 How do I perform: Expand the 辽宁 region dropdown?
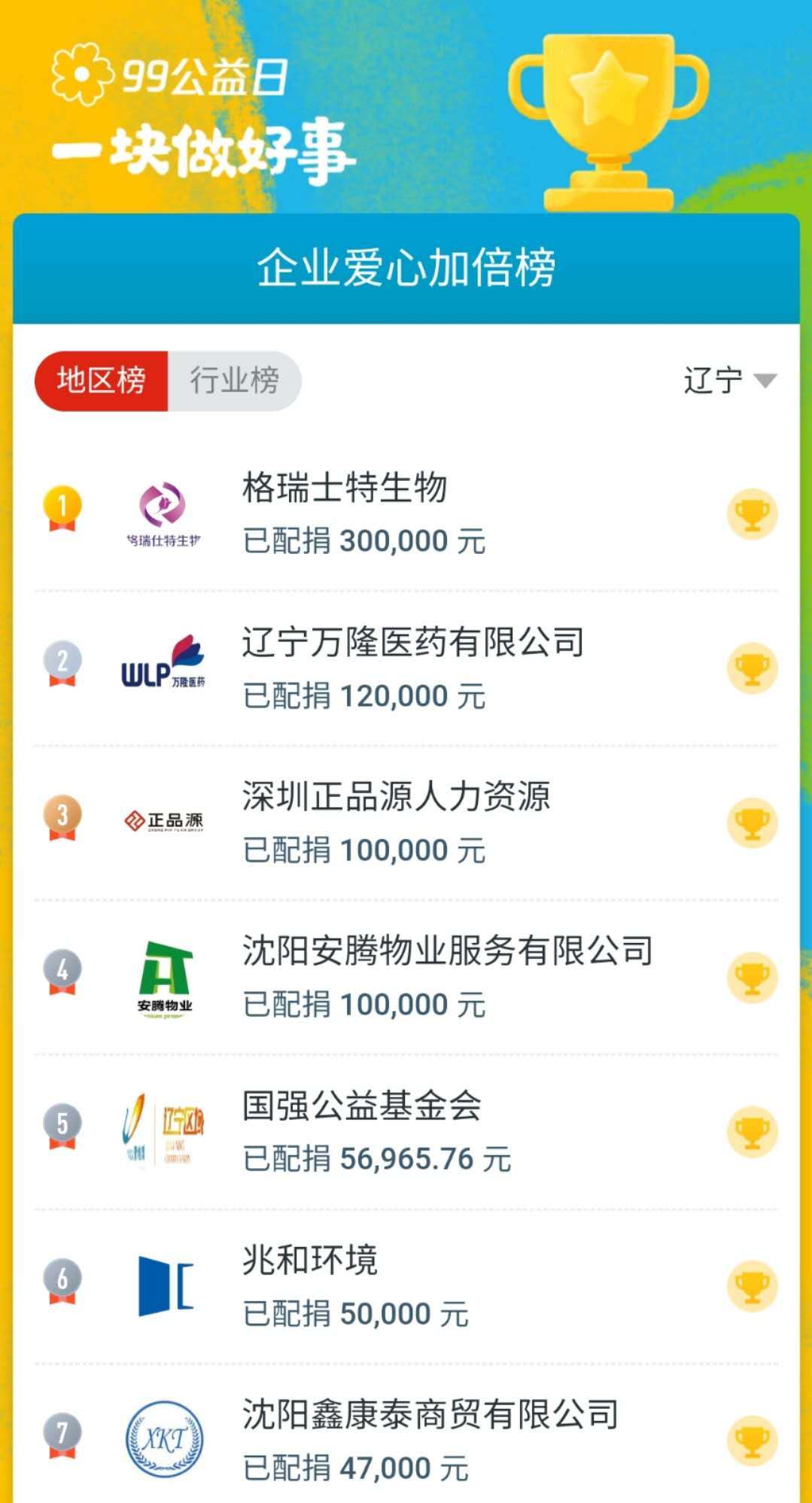(x=729, y=380)
